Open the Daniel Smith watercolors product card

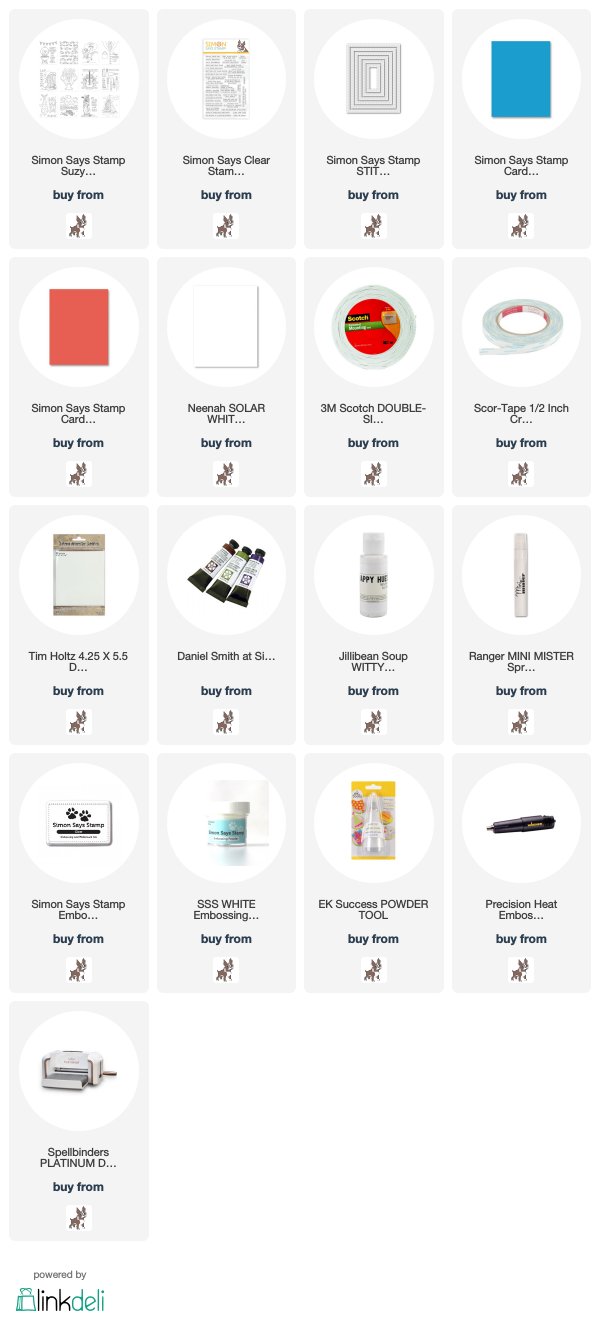226,576
